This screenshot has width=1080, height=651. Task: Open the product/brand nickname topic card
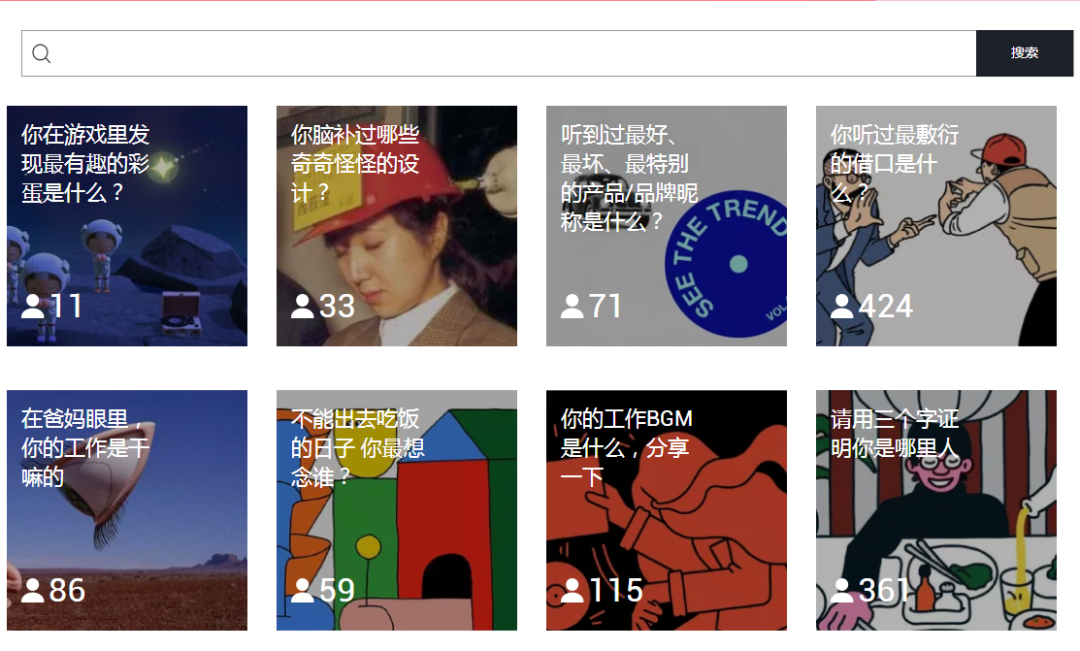coord(666,226)
